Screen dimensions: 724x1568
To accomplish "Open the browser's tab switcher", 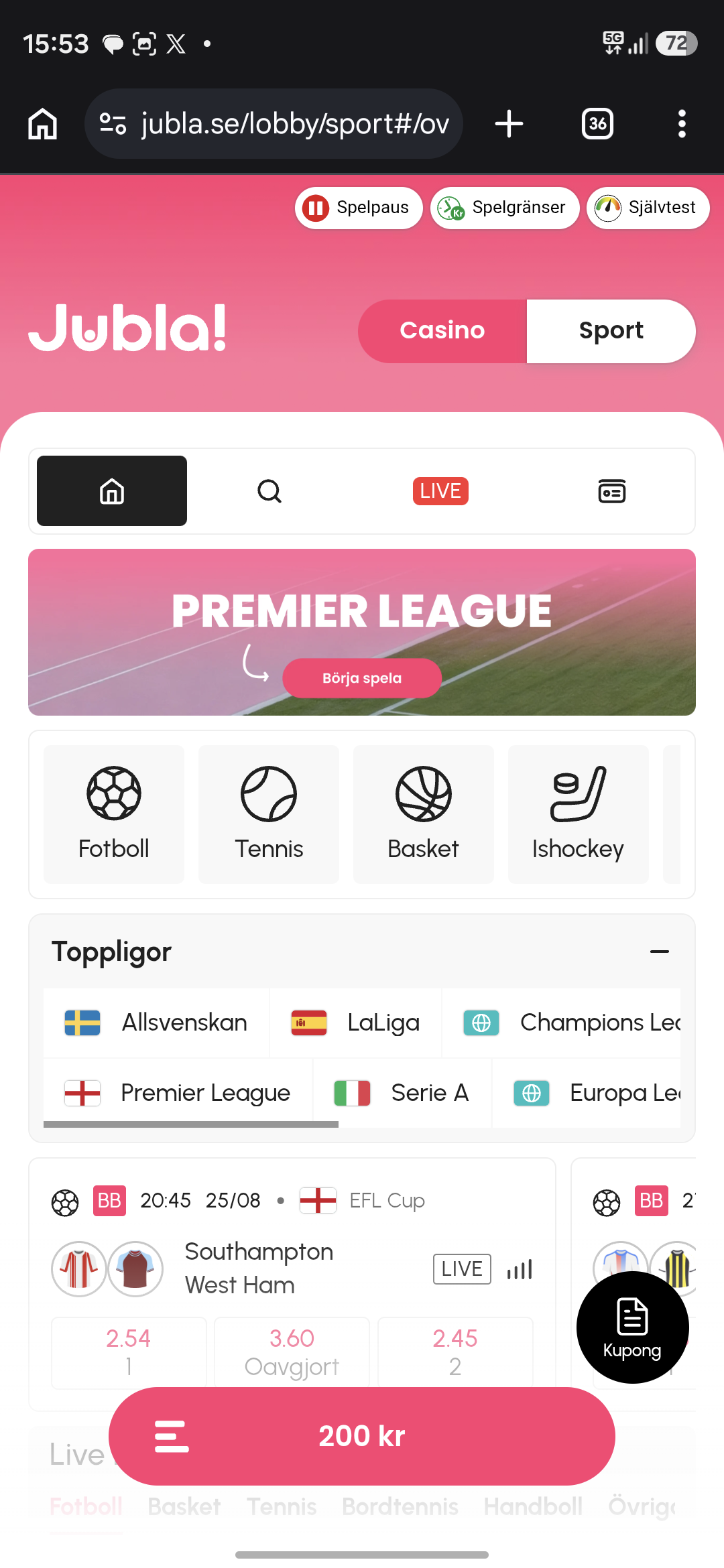I will click(597, 124).
